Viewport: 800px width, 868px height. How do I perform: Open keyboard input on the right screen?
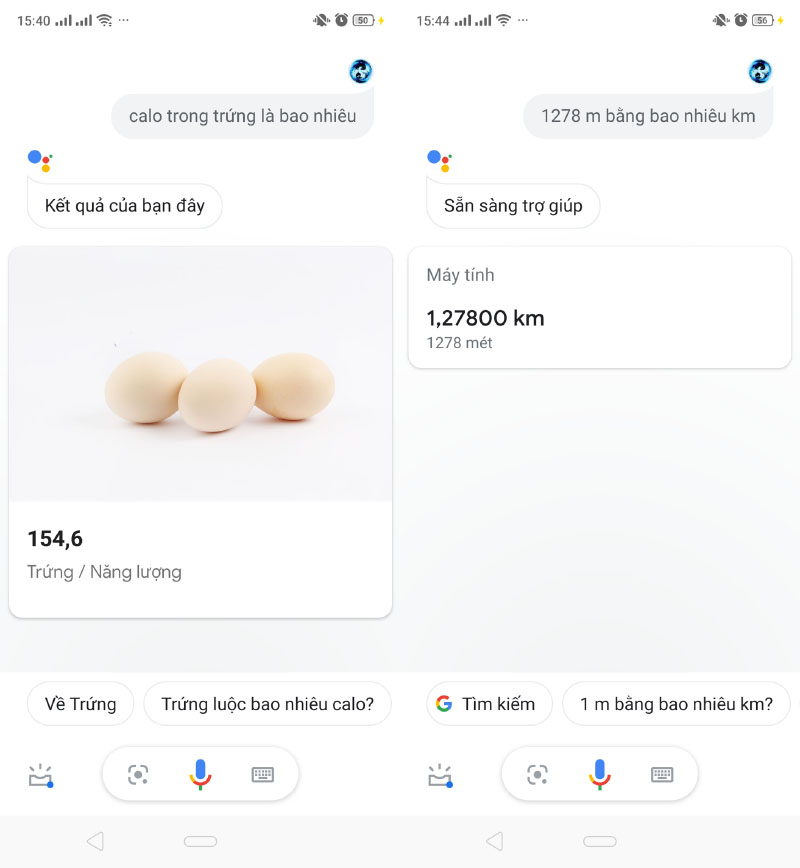pyautogui.click(x=662, y=774)
